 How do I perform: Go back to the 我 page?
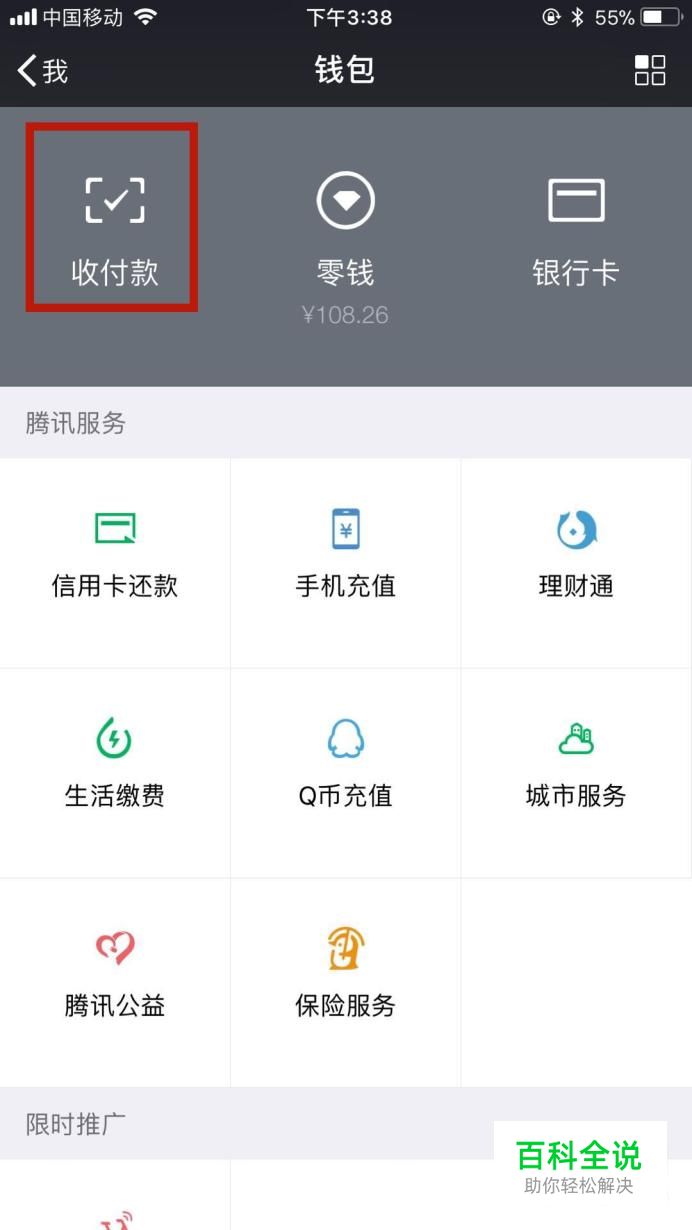43,70
